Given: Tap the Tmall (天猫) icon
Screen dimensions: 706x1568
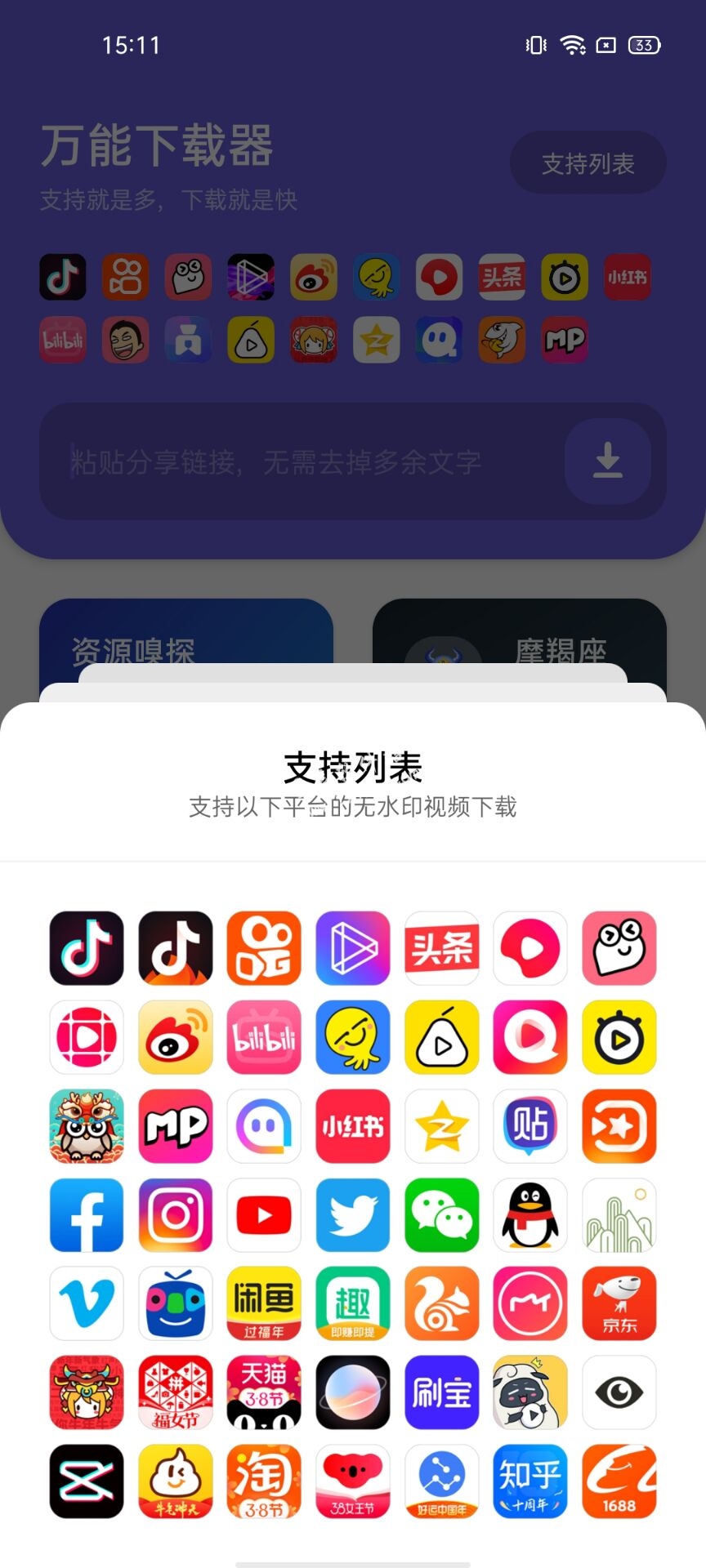Looking at the screenshot, I should pos(264,1393).
